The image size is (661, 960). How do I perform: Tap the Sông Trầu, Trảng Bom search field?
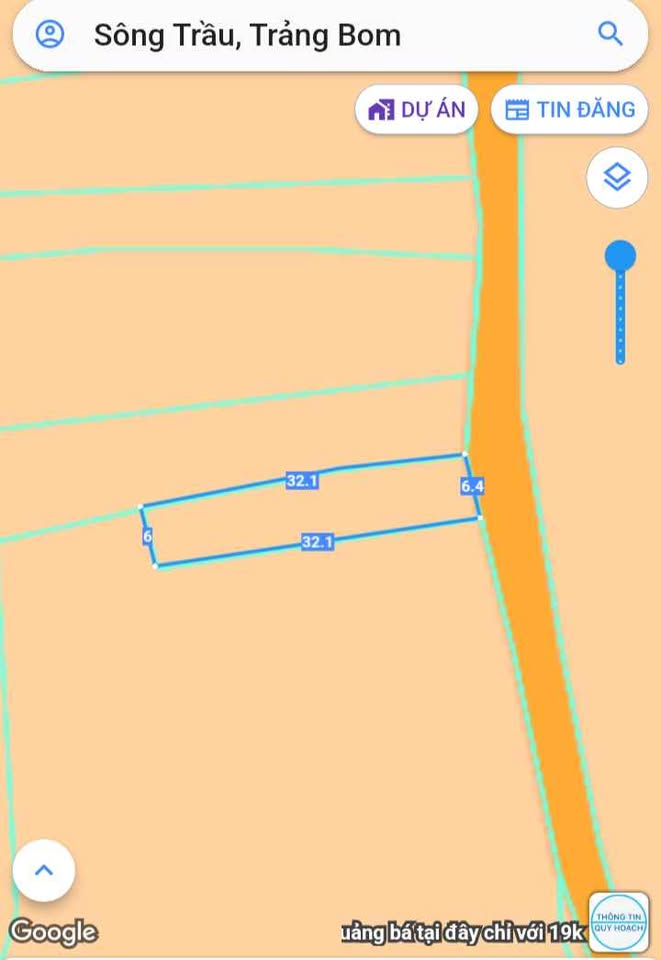coord(300,36)
